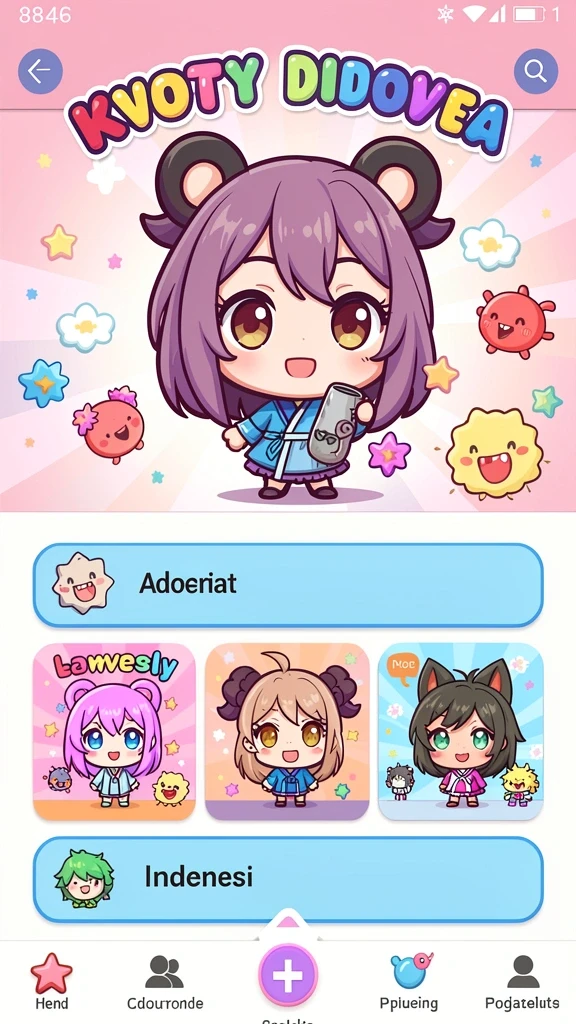Viewport: 576px width, 1024px height.
Task: Go back with the arrow button
Action: pos(40,71)
